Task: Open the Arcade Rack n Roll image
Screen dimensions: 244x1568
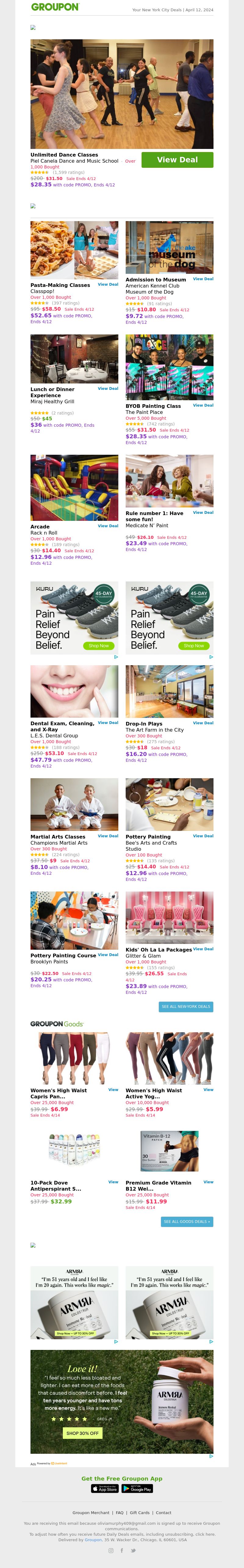Action: coord(74,488)
